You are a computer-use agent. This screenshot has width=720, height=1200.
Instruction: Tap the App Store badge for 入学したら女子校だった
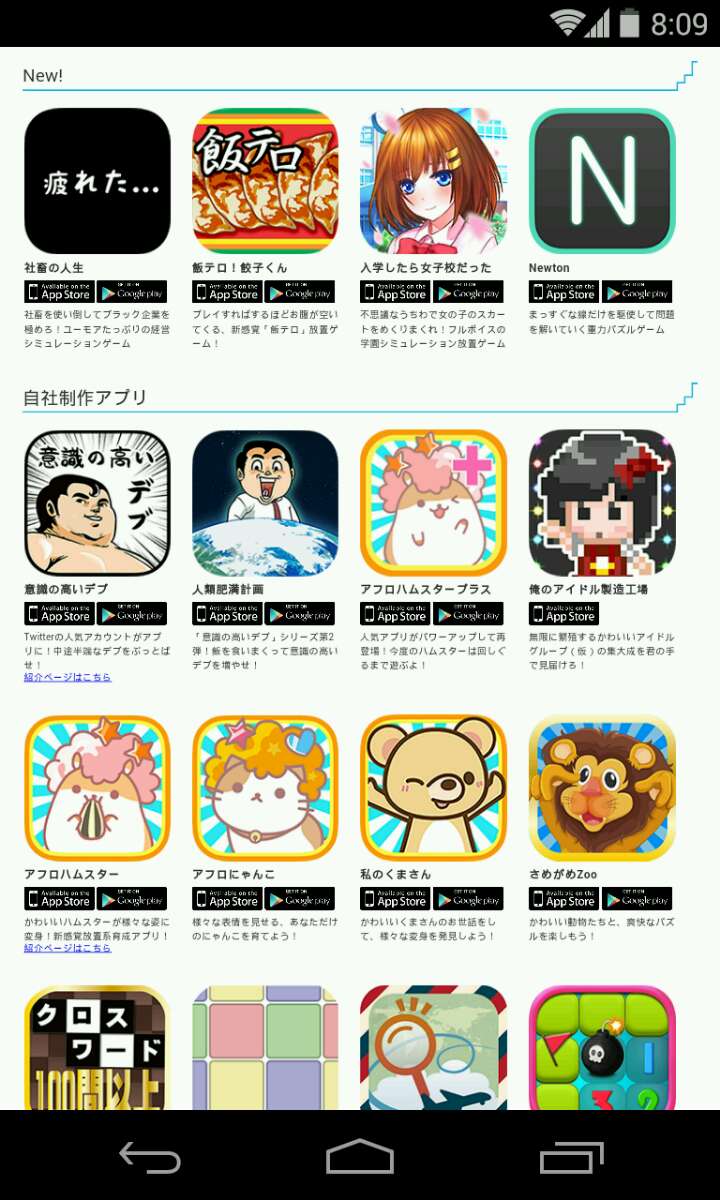coord(395,292)
